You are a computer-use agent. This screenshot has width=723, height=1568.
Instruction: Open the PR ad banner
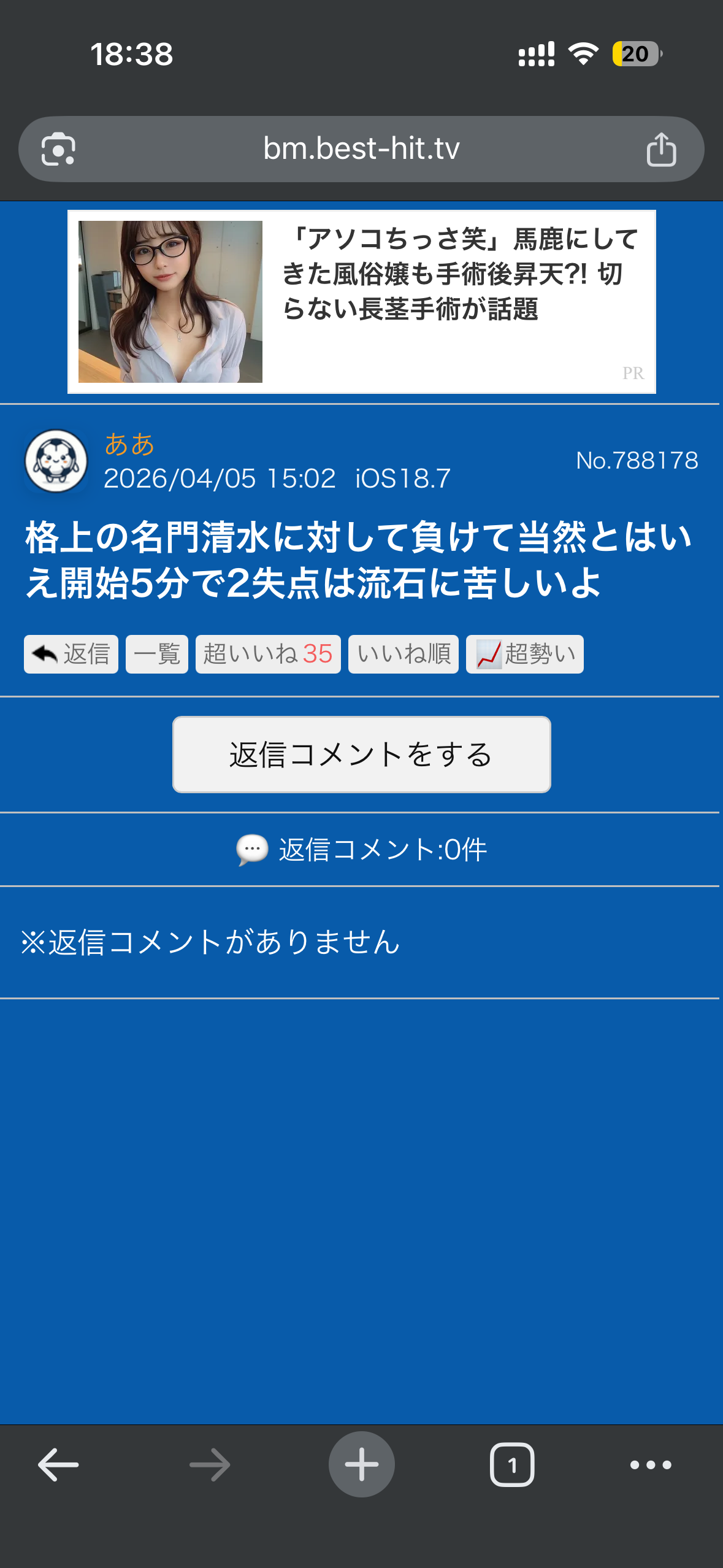click(361, 302)
